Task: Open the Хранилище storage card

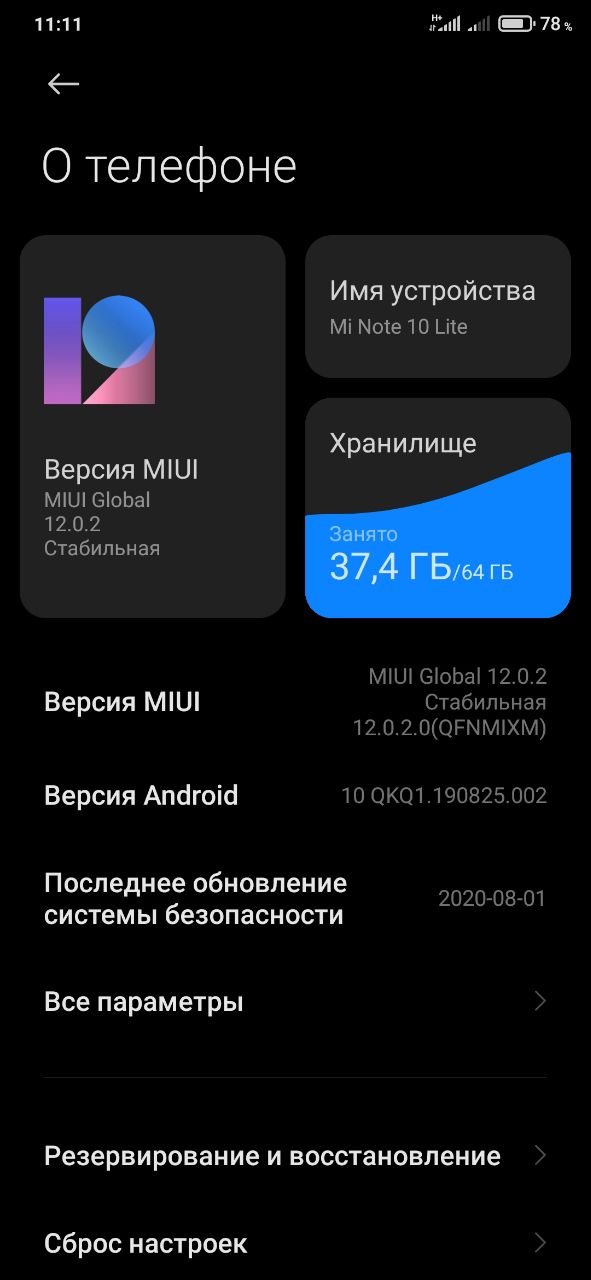Action: tap(438, 508)
